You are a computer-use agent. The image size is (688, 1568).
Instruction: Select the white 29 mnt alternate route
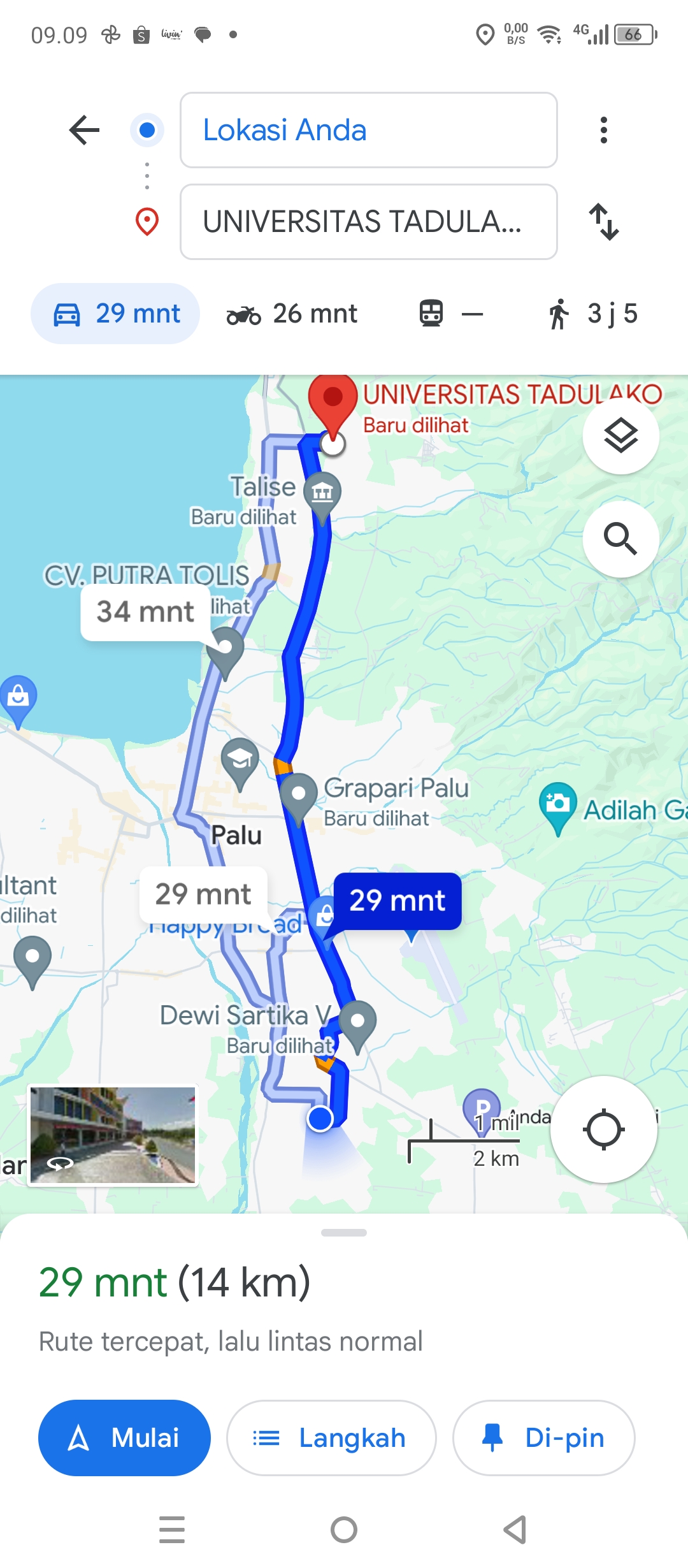[203, 894]
